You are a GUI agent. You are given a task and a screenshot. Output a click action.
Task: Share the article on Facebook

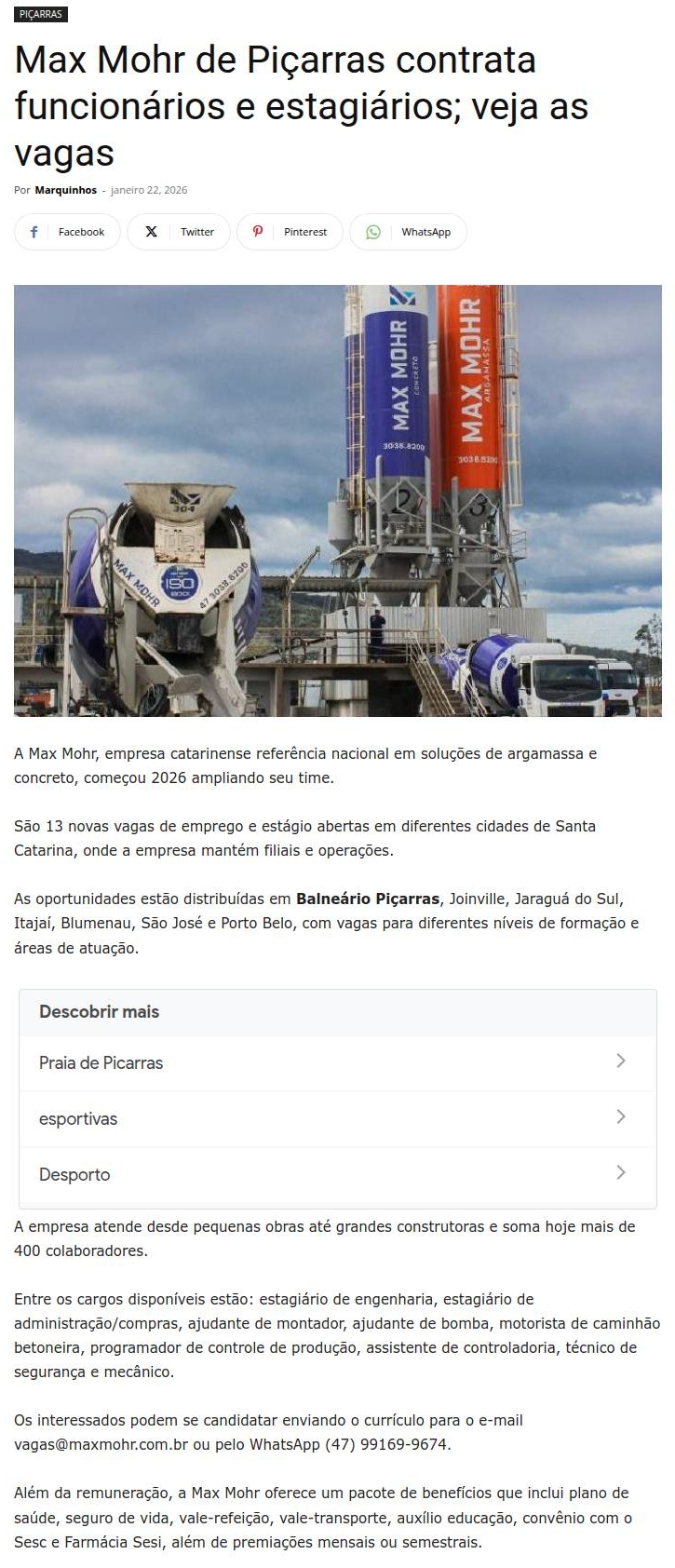67,232
